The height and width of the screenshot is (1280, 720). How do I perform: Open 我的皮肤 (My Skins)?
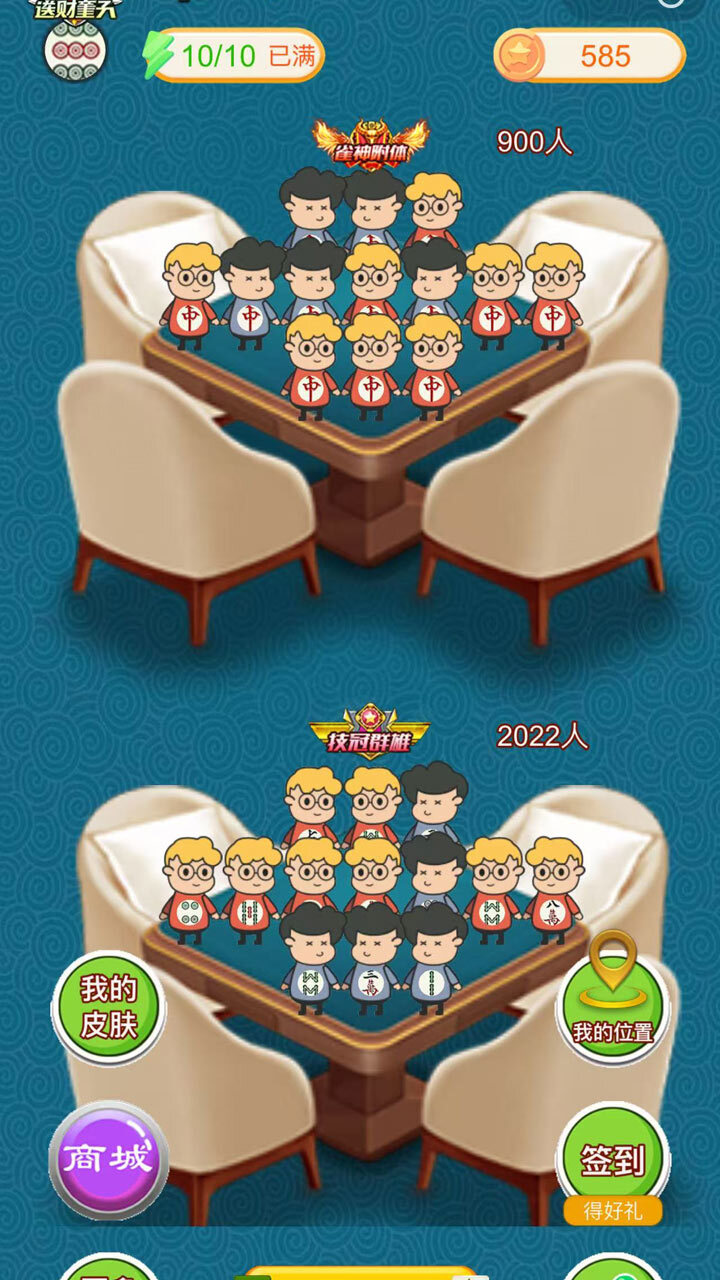click(x=108, y=1007)
